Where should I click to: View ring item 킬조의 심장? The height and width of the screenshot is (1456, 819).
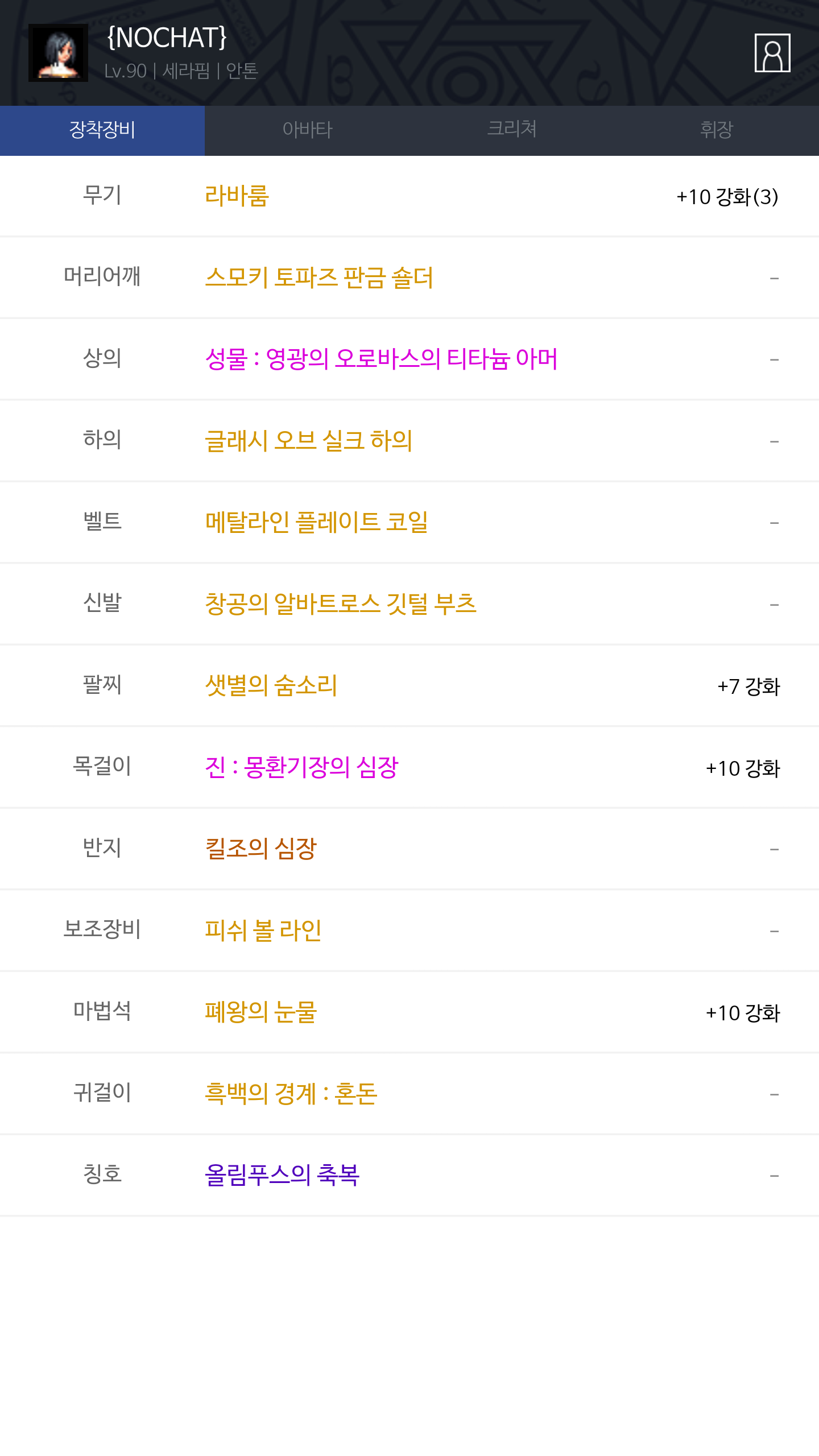pos(260,849)
